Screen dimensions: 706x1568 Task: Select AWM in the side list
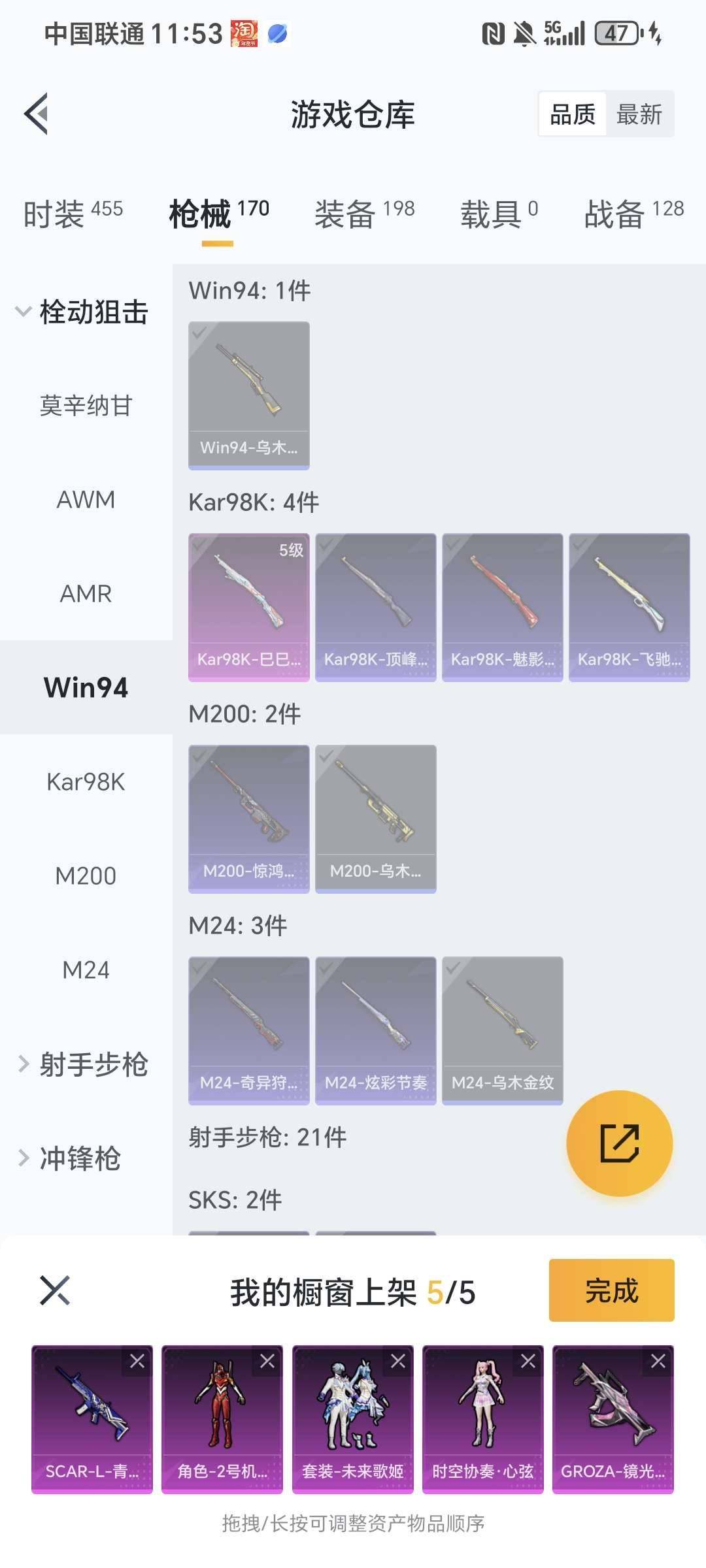tap(86, 500)
